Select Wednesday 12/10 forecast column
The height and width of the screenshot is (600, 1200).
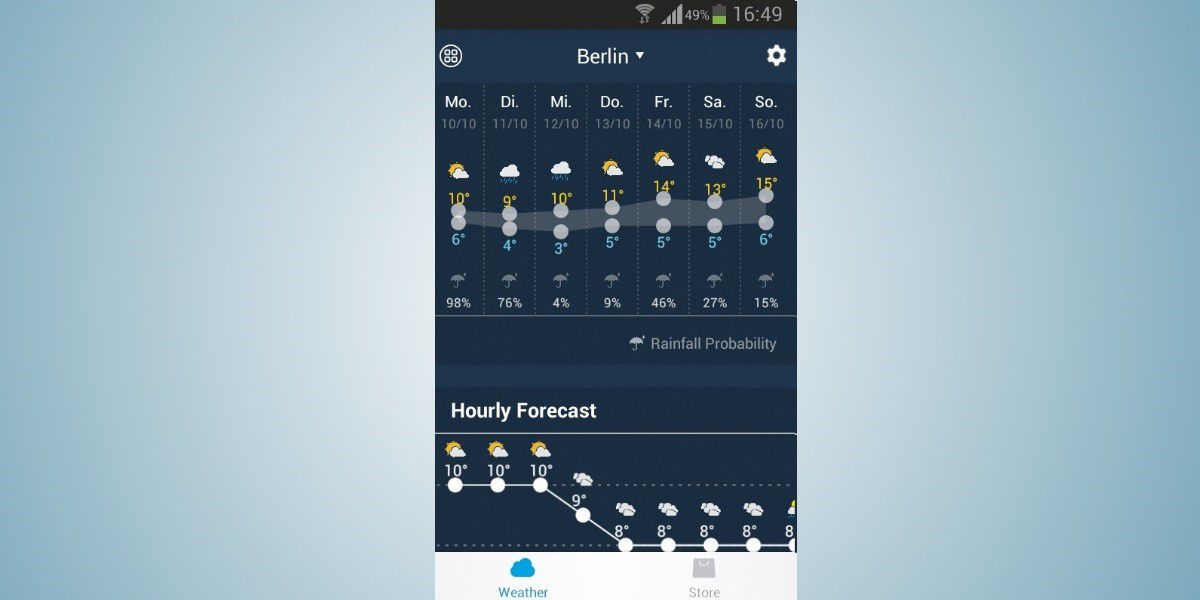[x=561, y=200]
